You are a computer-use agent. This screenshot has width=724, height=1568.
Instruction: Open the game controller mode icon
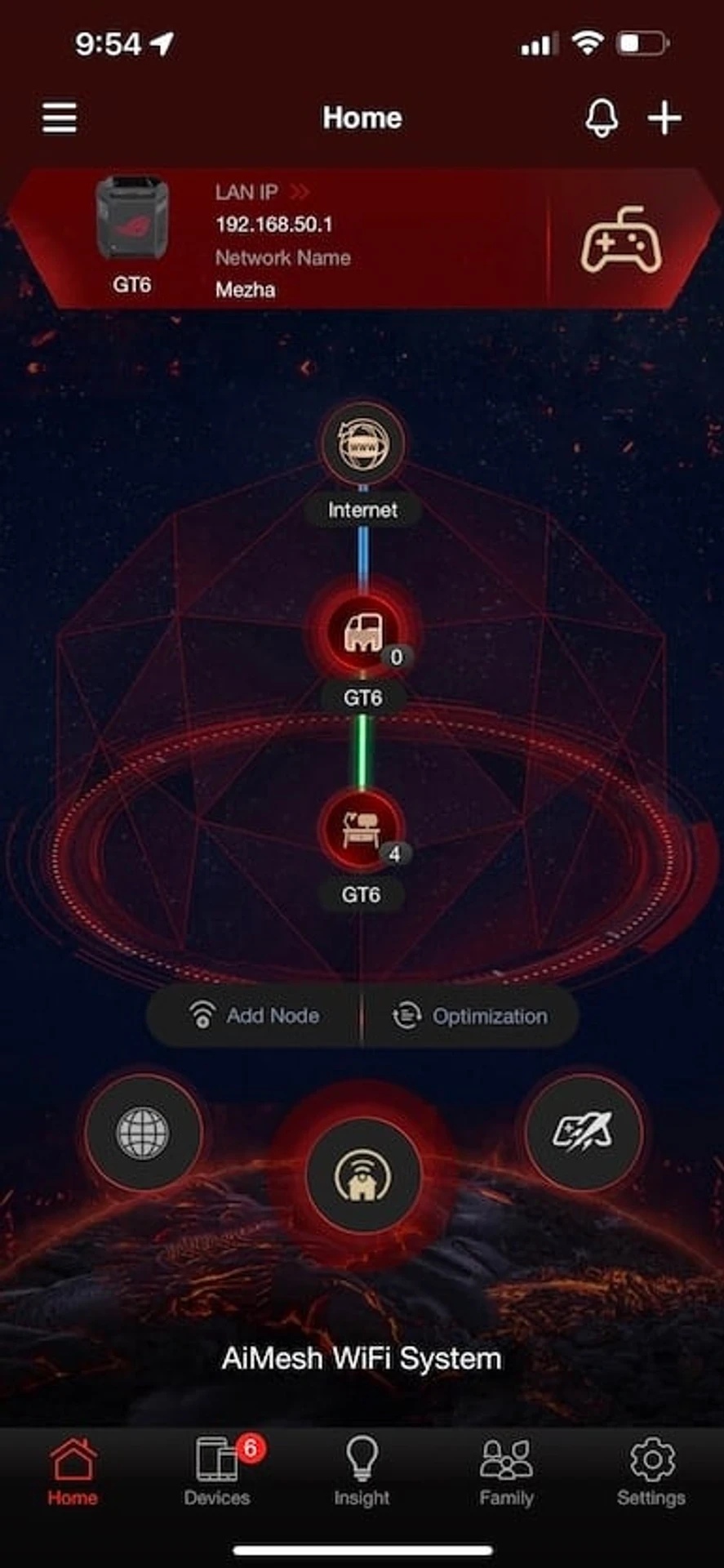(x=621, y=240)
